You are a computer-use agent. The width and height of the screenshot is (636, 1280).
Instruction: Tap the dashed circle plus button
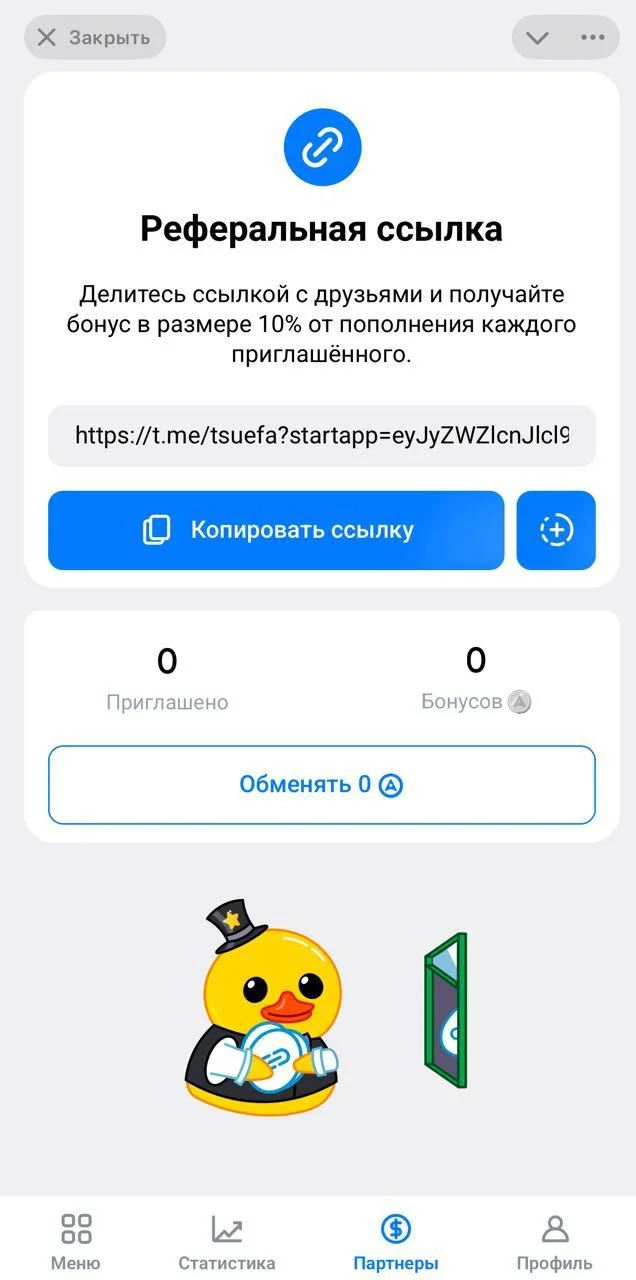(556, 530)
